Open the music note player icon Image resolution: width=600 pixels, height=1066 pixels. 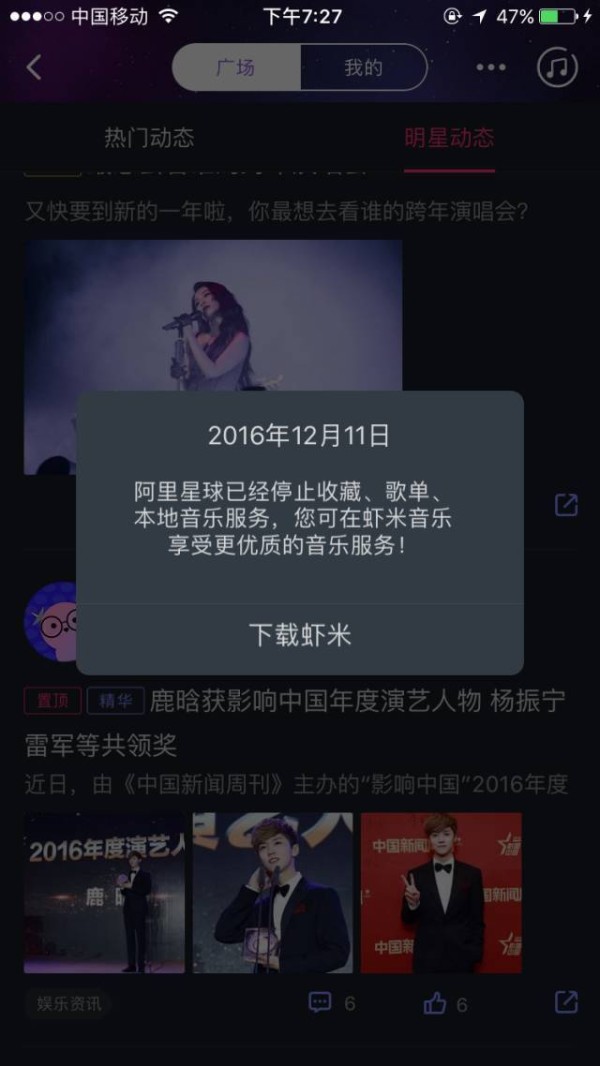click(x=557, y=67)
